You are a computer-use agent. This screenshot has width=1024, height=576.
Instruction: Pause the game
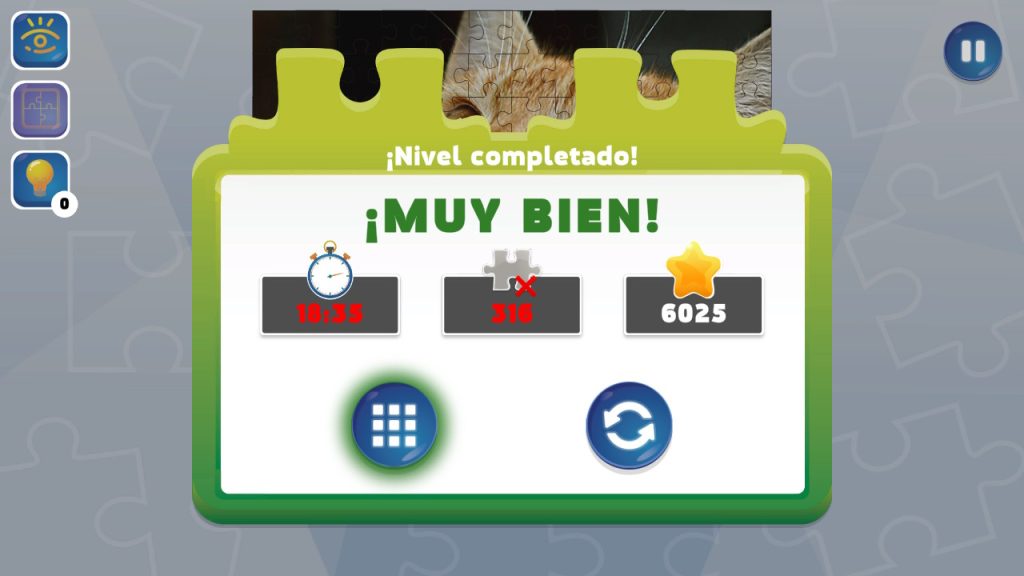972,51
